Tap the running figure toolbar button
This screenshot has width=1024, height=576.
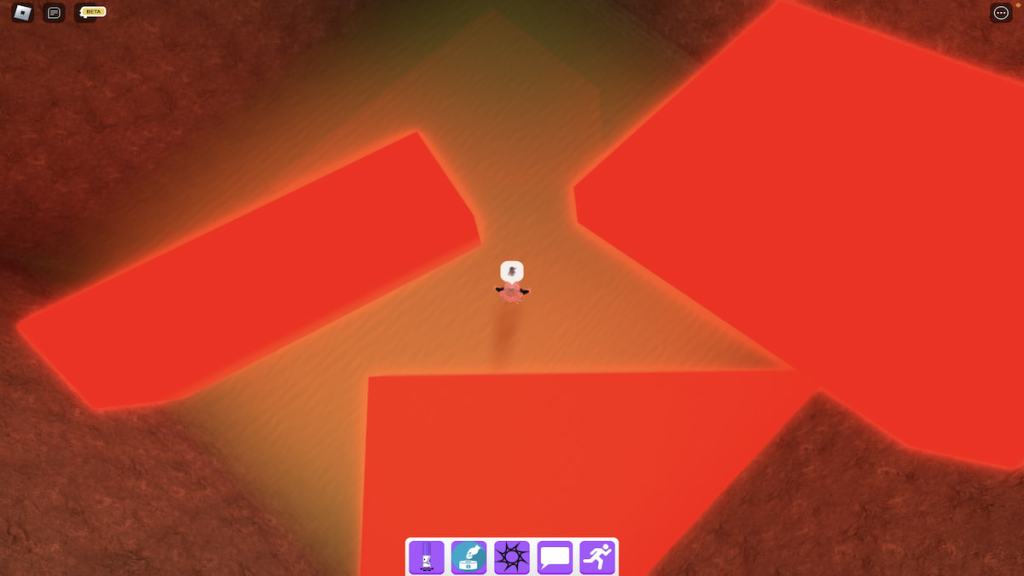click(597, 557)
